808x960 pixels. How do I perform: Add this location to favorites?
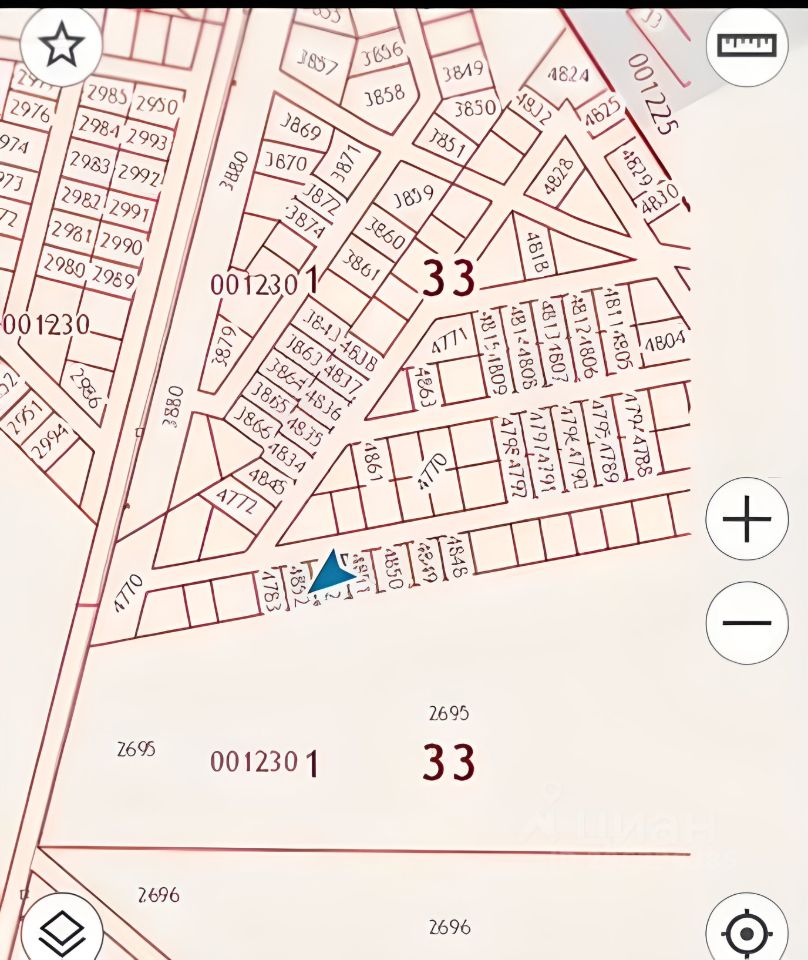tap(61, 46)
